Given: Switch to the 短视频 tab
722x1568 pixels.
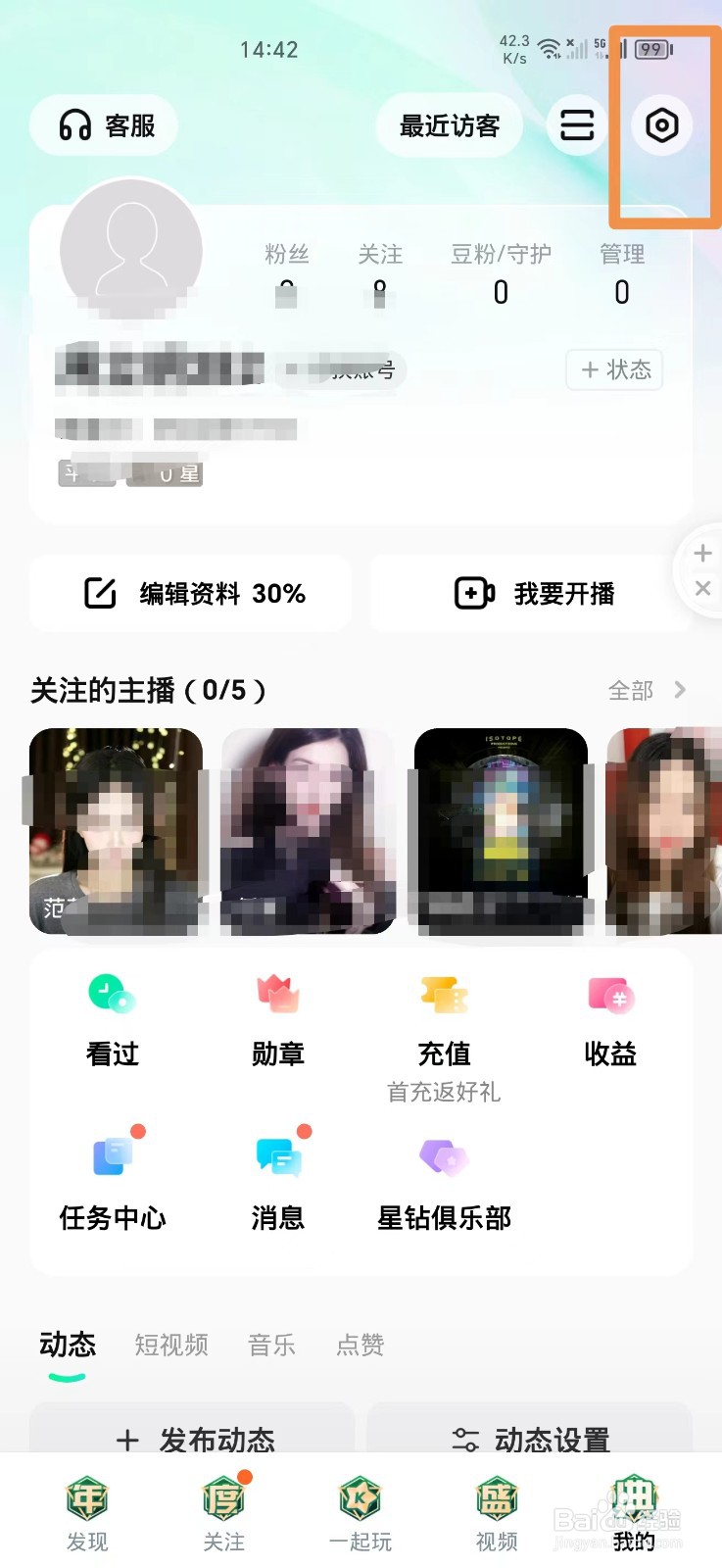Looking at the screenshot, I should 170,1346.
